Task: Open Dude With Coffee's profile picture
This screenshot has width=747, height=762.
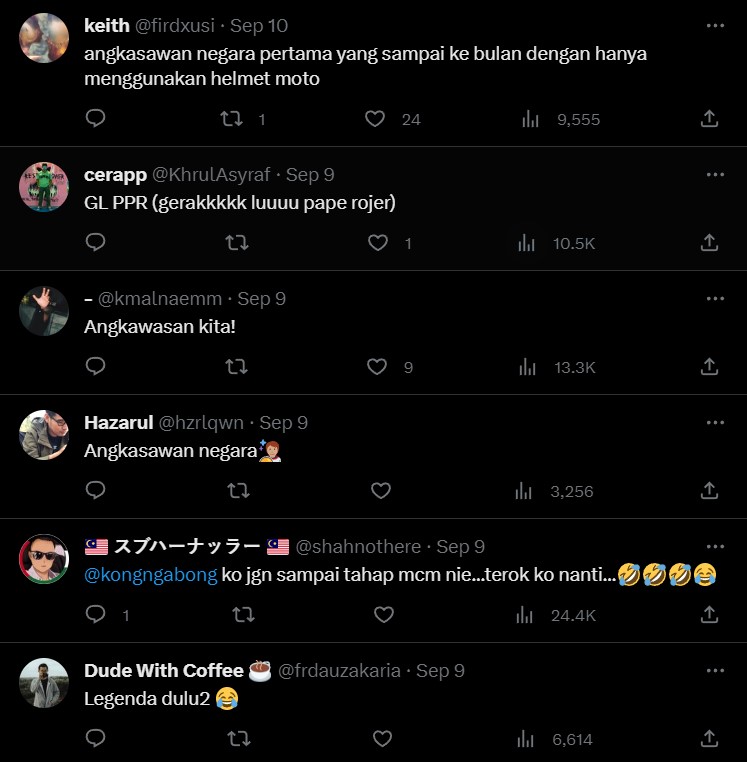Action: click(x=44, y=683)
